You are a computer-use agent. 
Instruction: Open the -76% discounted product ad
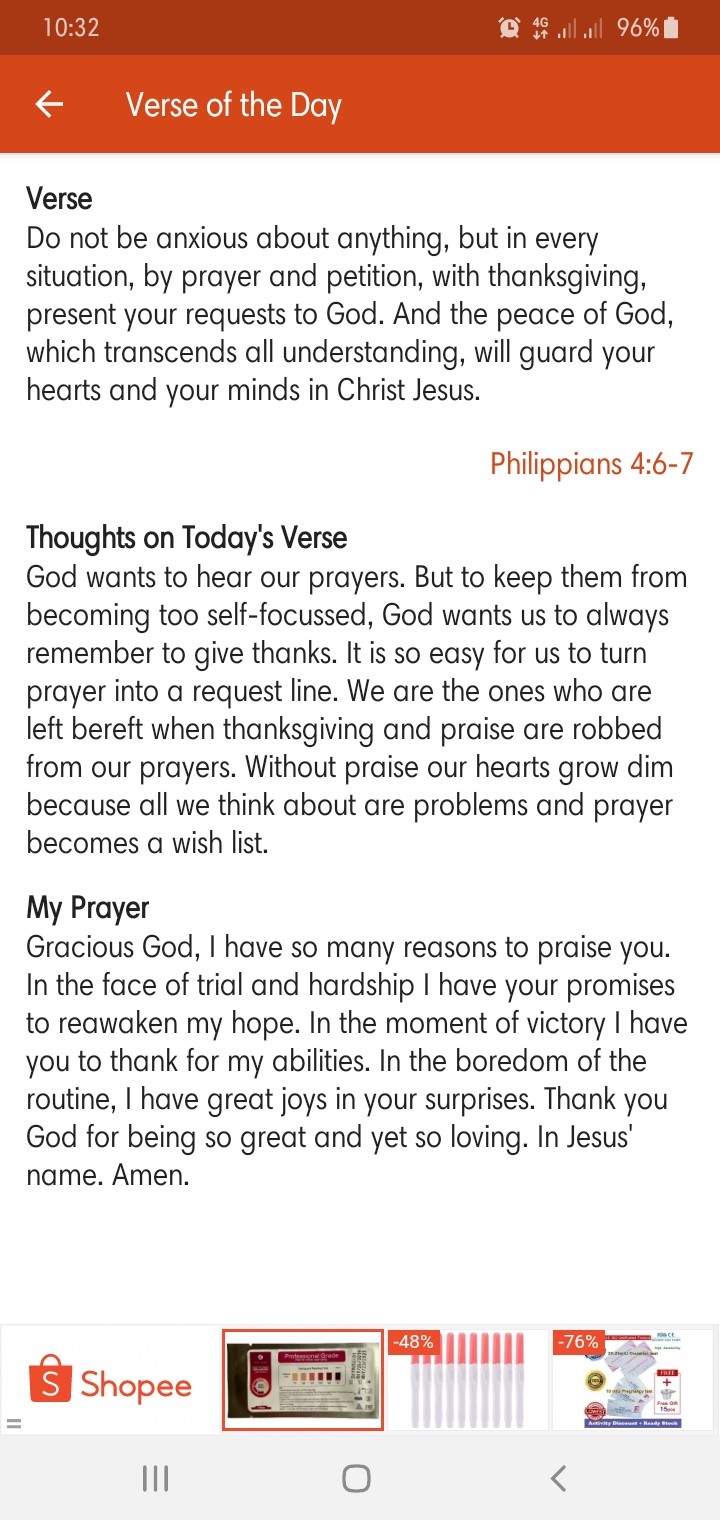633,1379
